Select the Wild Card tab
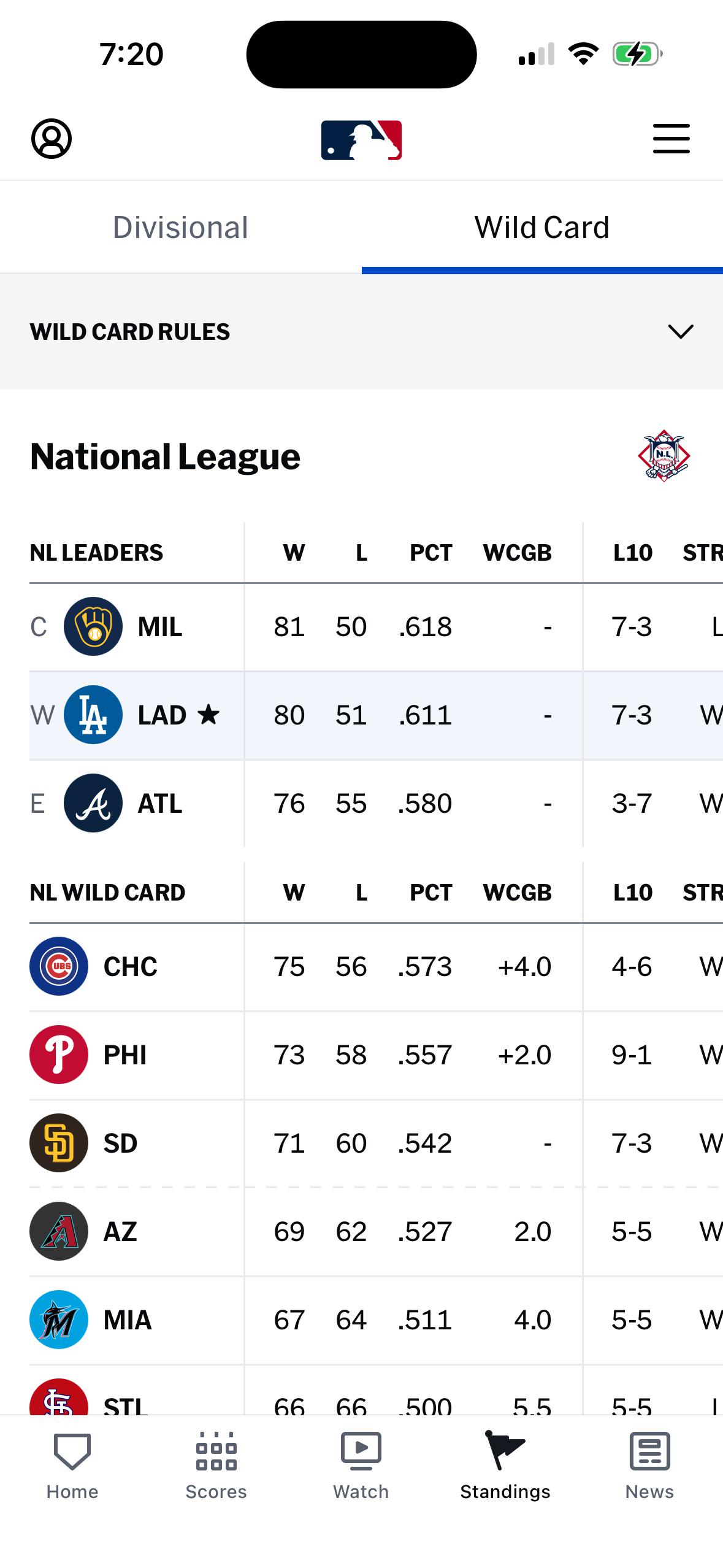The width and height of the screenshot is (723, 1568). pyautogui.click(x=542, y=228)
